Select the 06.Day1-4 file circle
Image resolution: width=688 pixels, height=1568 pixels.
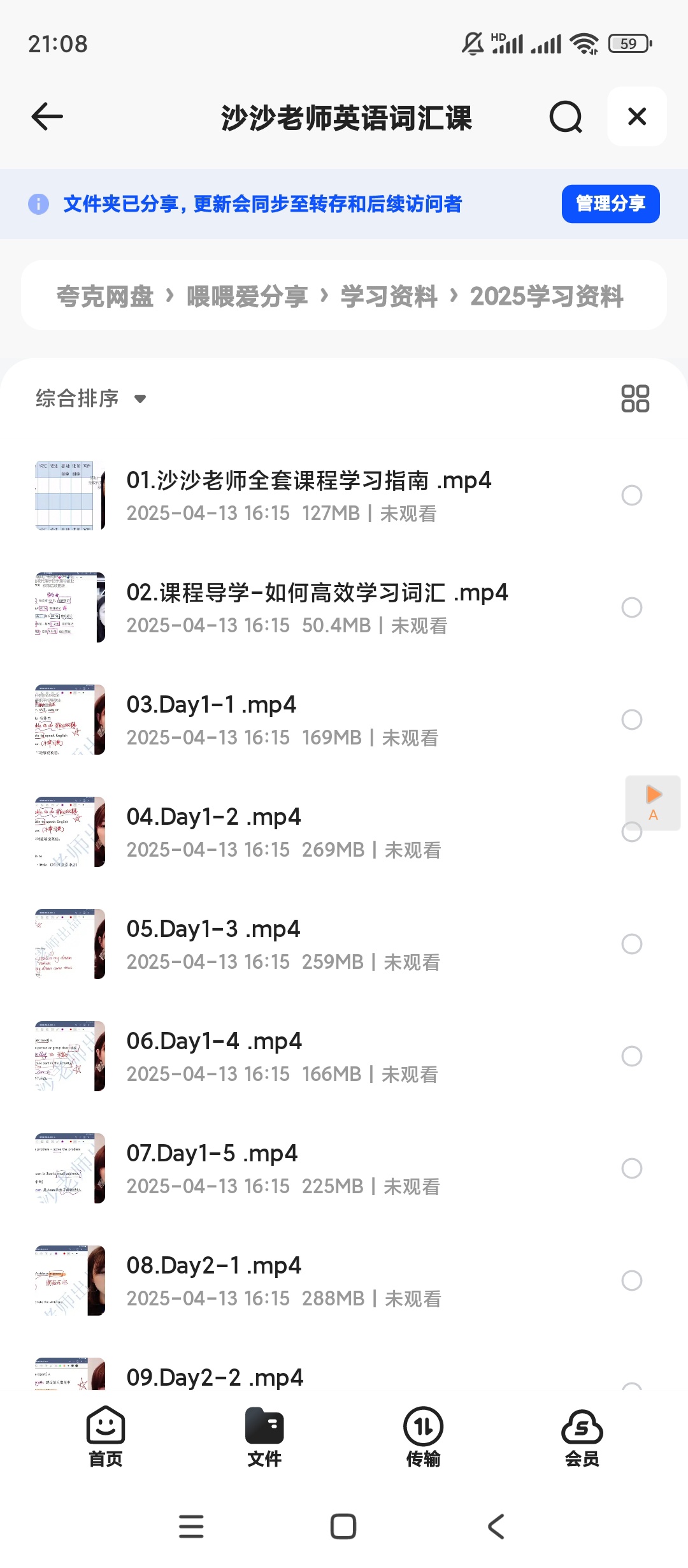631,1056
